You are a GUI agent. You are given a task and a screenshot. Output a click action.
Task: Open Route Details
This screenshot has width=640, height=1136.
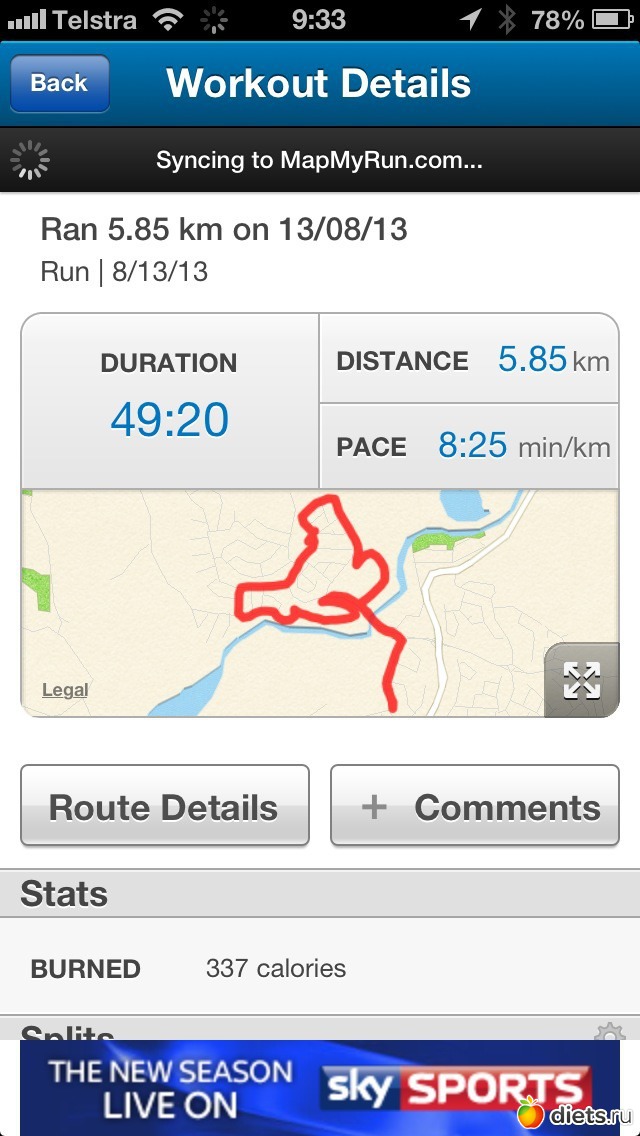pos(164,806)
